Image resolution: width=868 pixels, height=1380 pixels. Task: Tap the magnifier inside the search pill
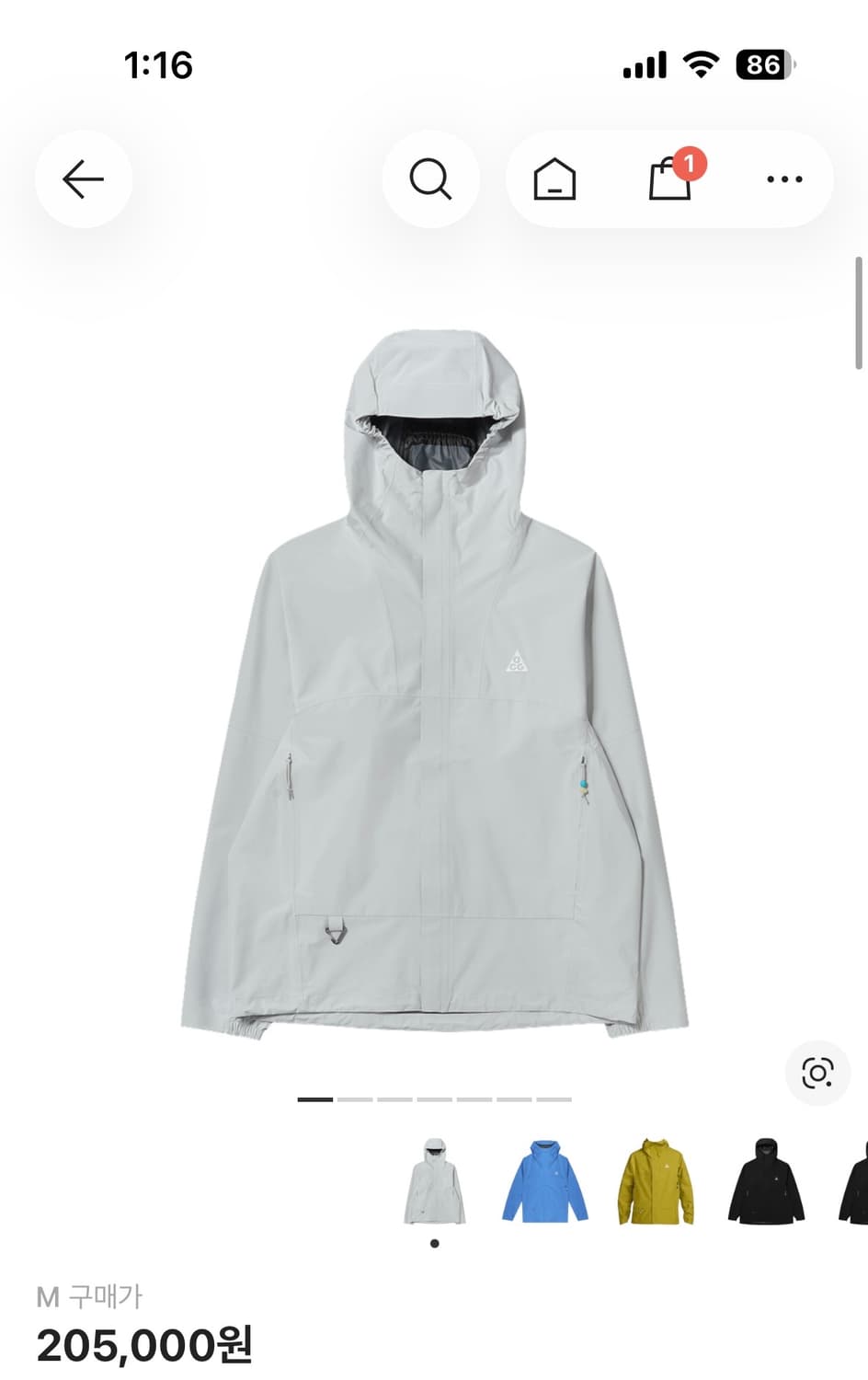[x=431, y=178]
